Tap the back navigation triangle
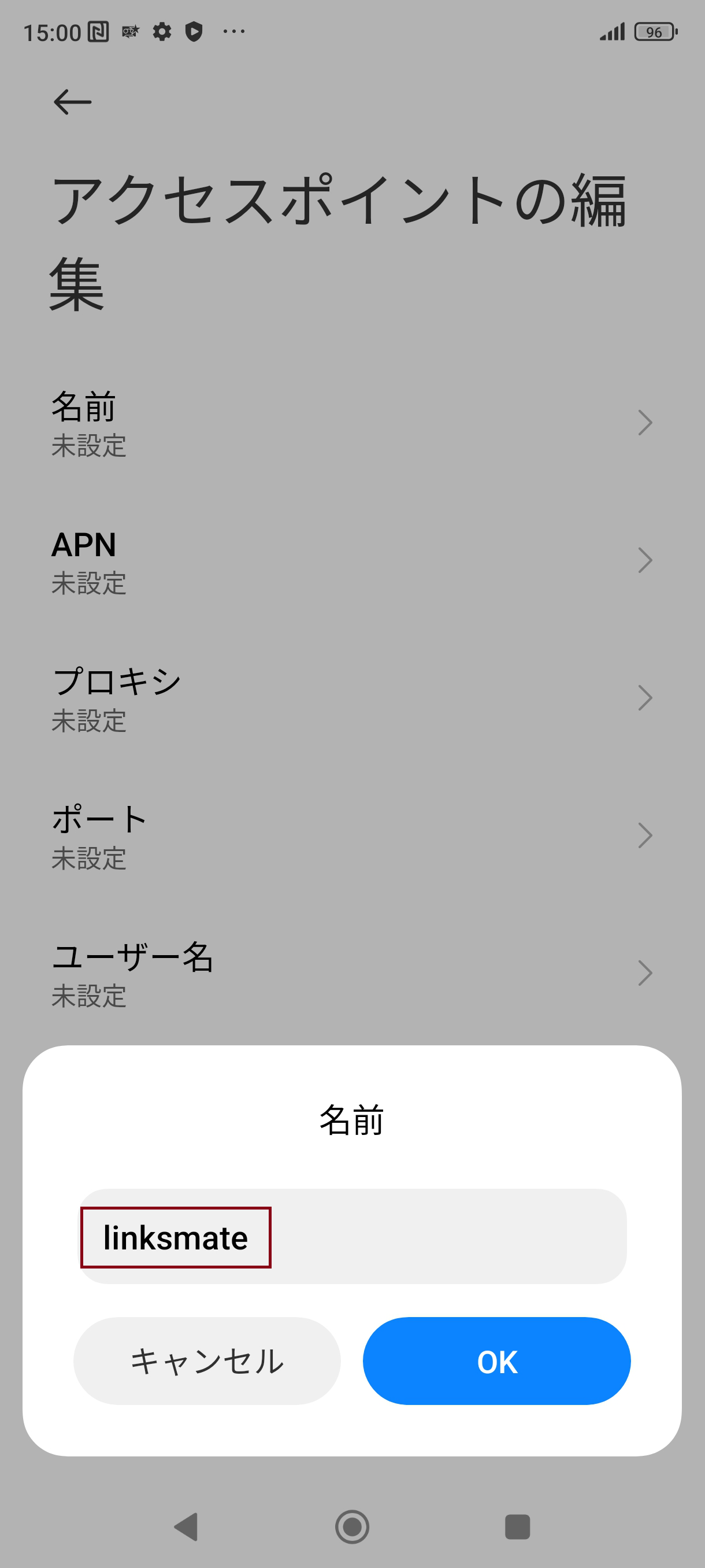Image resolution: width=705 pixels, height=1568 pixels. click(x=187, y=1526)
